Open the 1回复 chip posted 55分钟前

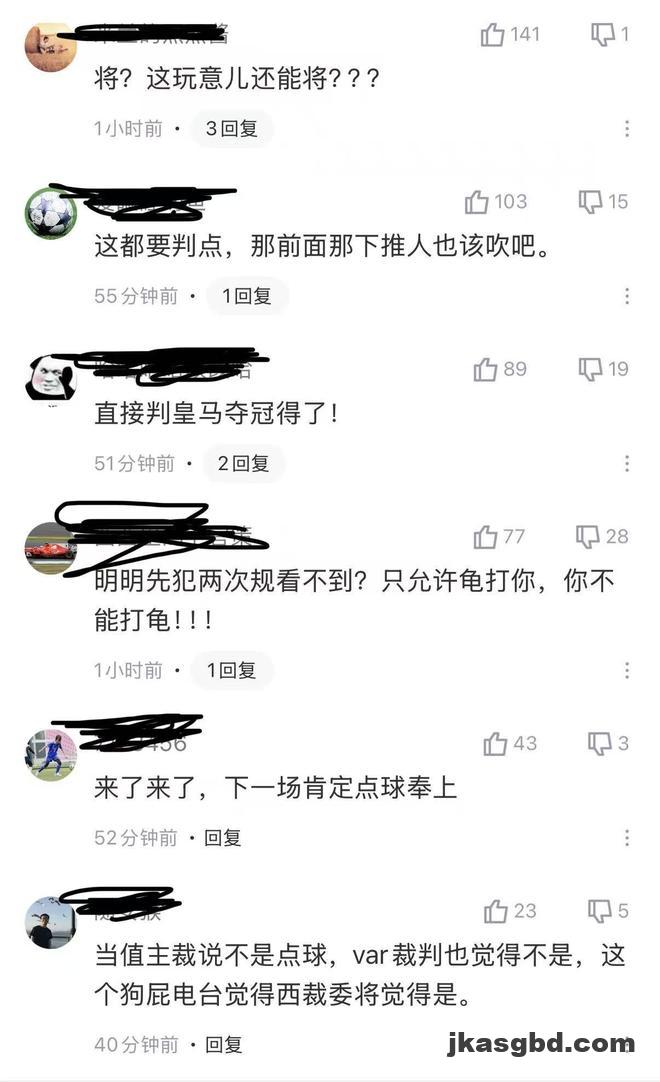tap(246, 296)
